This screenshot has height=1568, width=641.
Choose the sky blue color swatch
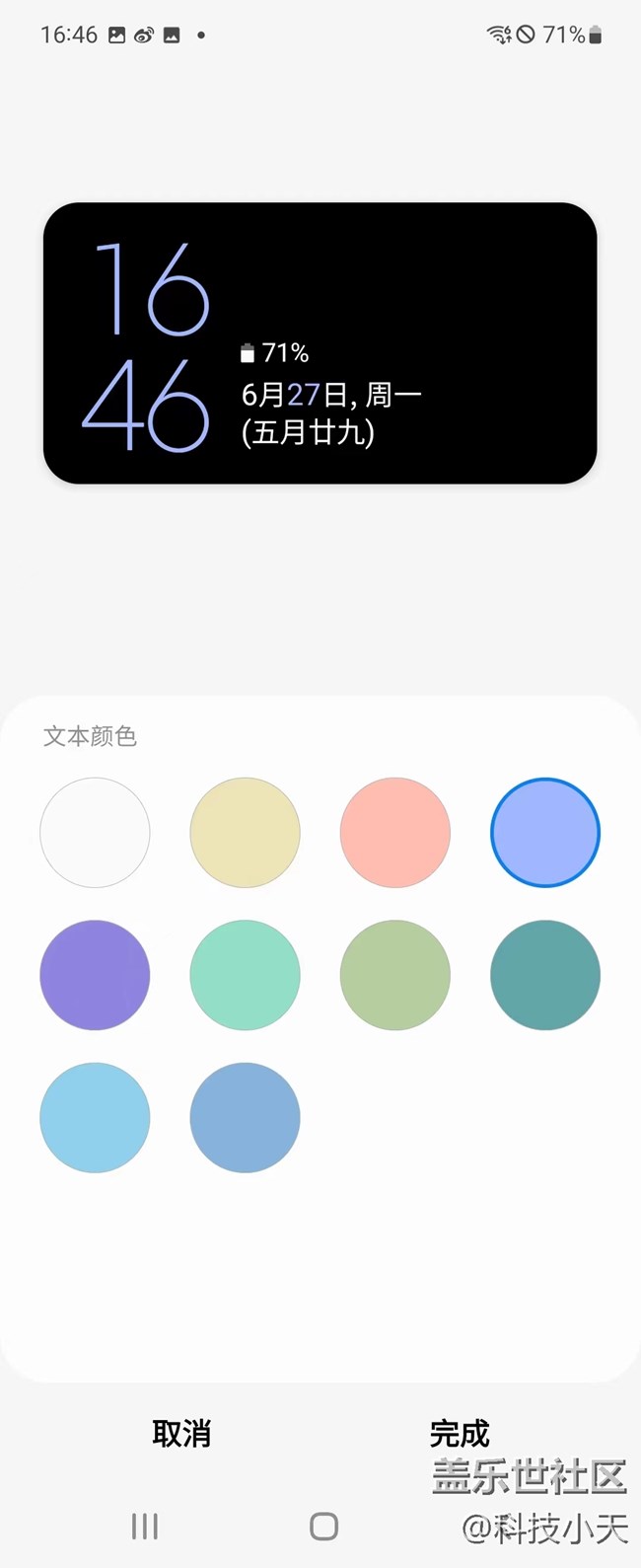click(95, 1117)
